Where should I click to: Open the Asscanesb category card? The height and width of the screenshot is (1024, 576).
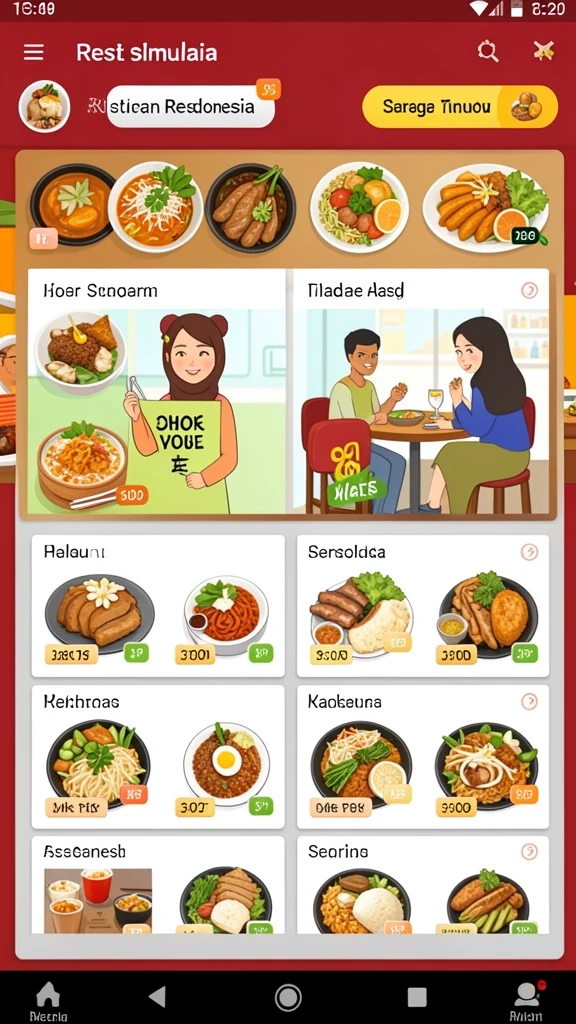click(157, 886)
